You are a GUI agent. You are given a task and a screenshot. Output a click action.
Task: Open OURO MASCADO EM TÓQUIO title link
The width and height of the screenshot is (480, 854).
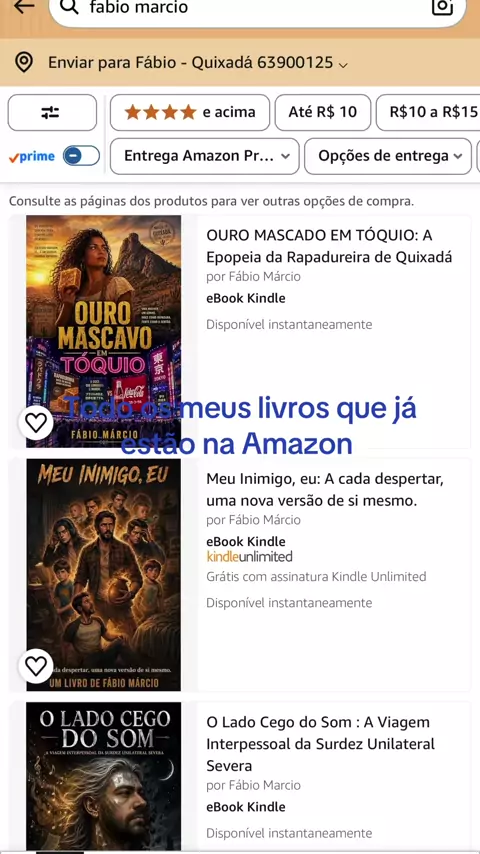click(x=329, y=246)
